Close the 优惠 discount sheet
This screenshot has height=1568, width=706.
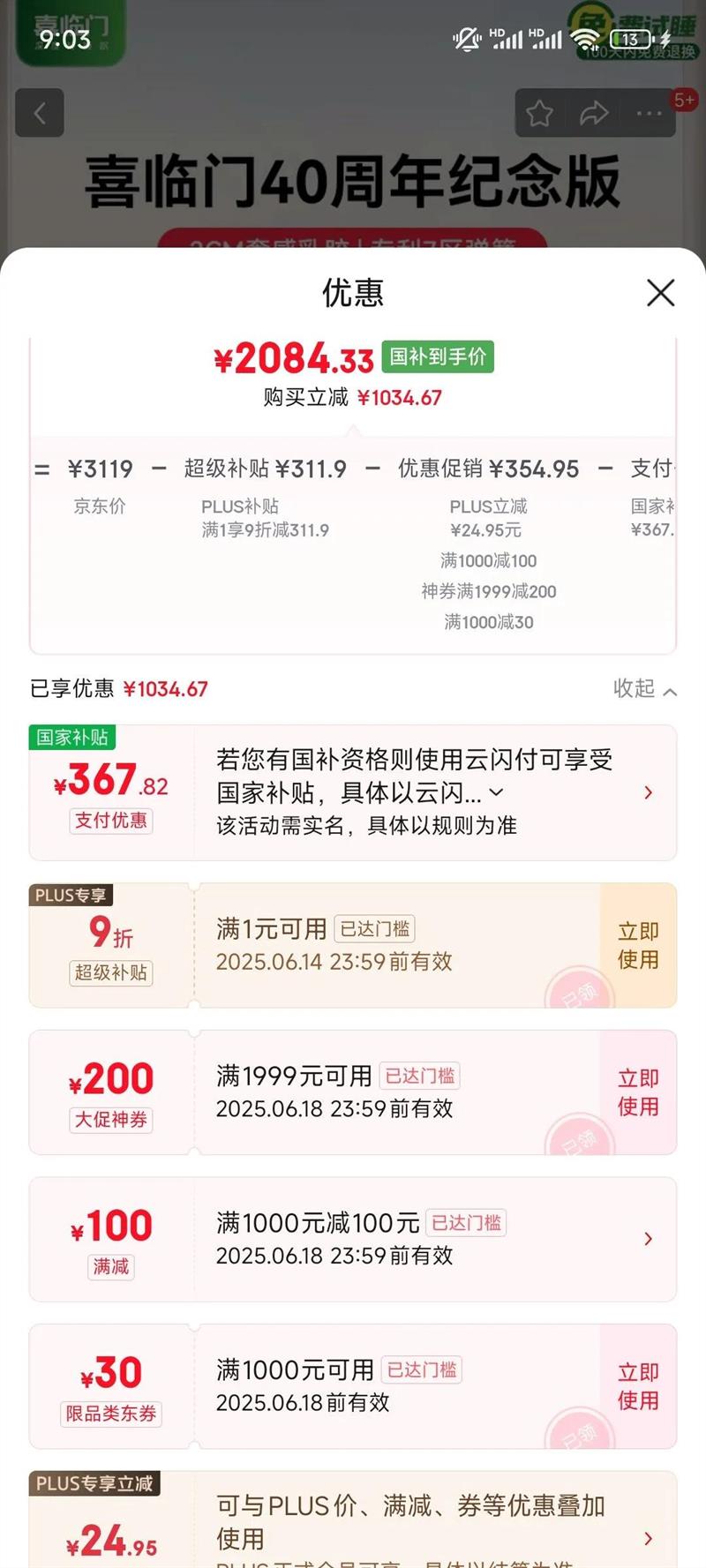point(660,293)
